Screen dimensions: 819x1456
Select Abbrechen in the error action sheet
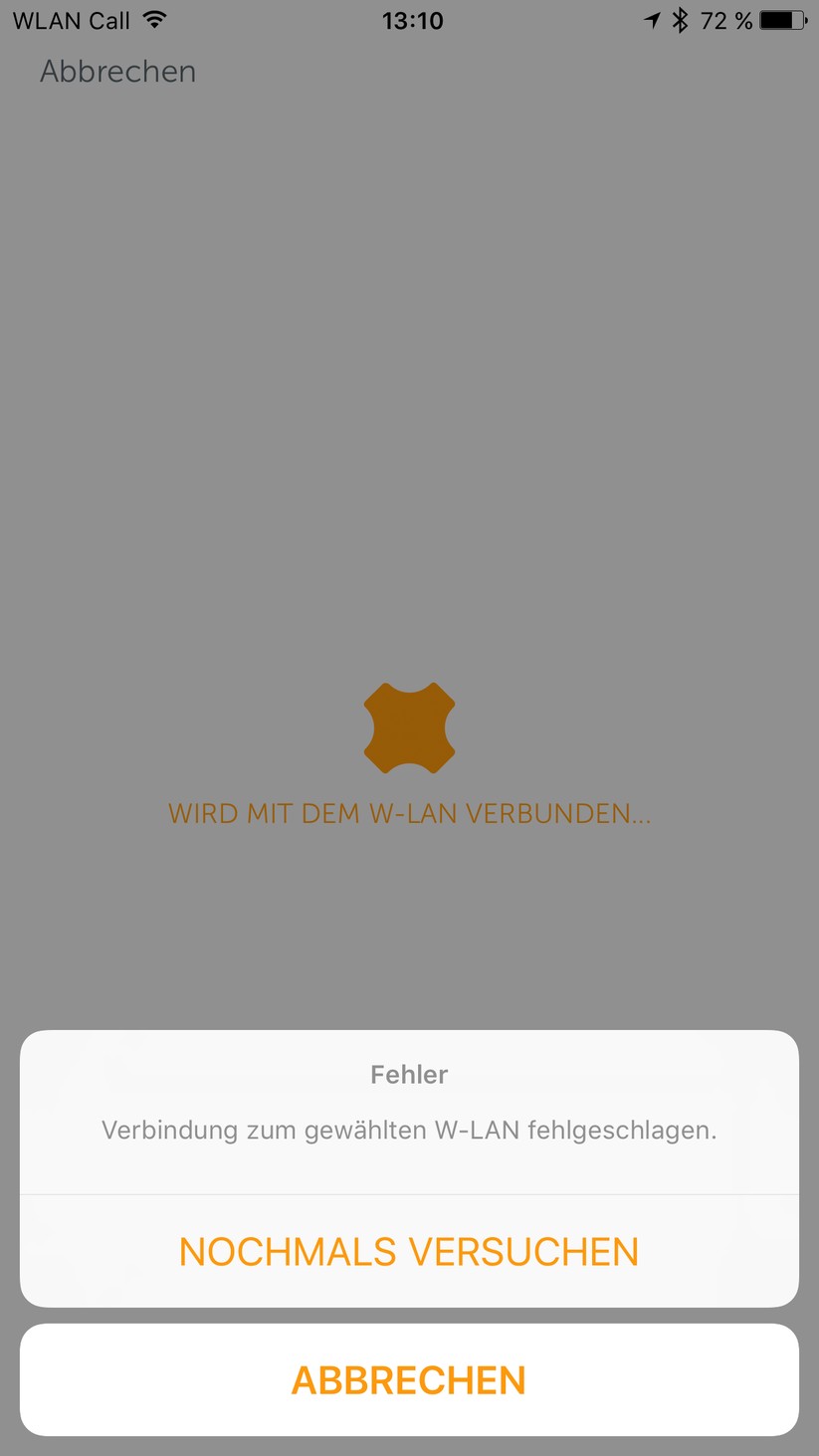coord(409,1379)
